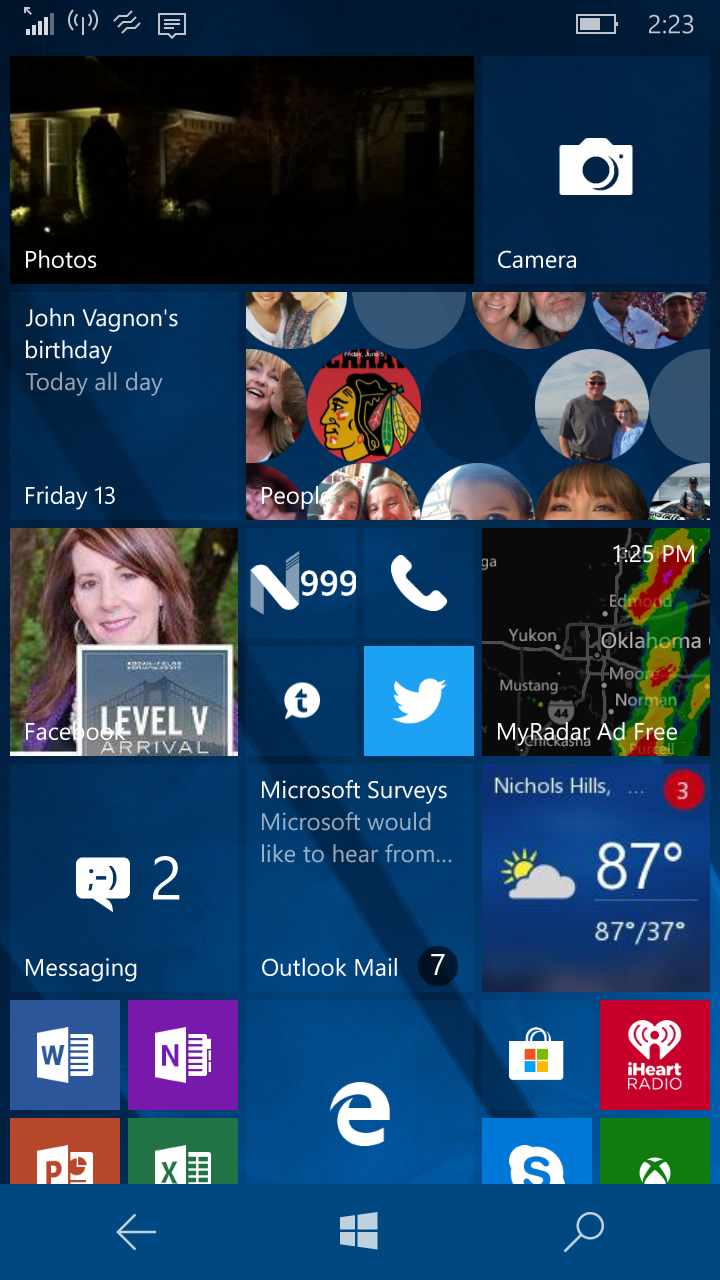
Task: Open the N tile showing 999
Action: pyautogui.click(x=300, y=583)
